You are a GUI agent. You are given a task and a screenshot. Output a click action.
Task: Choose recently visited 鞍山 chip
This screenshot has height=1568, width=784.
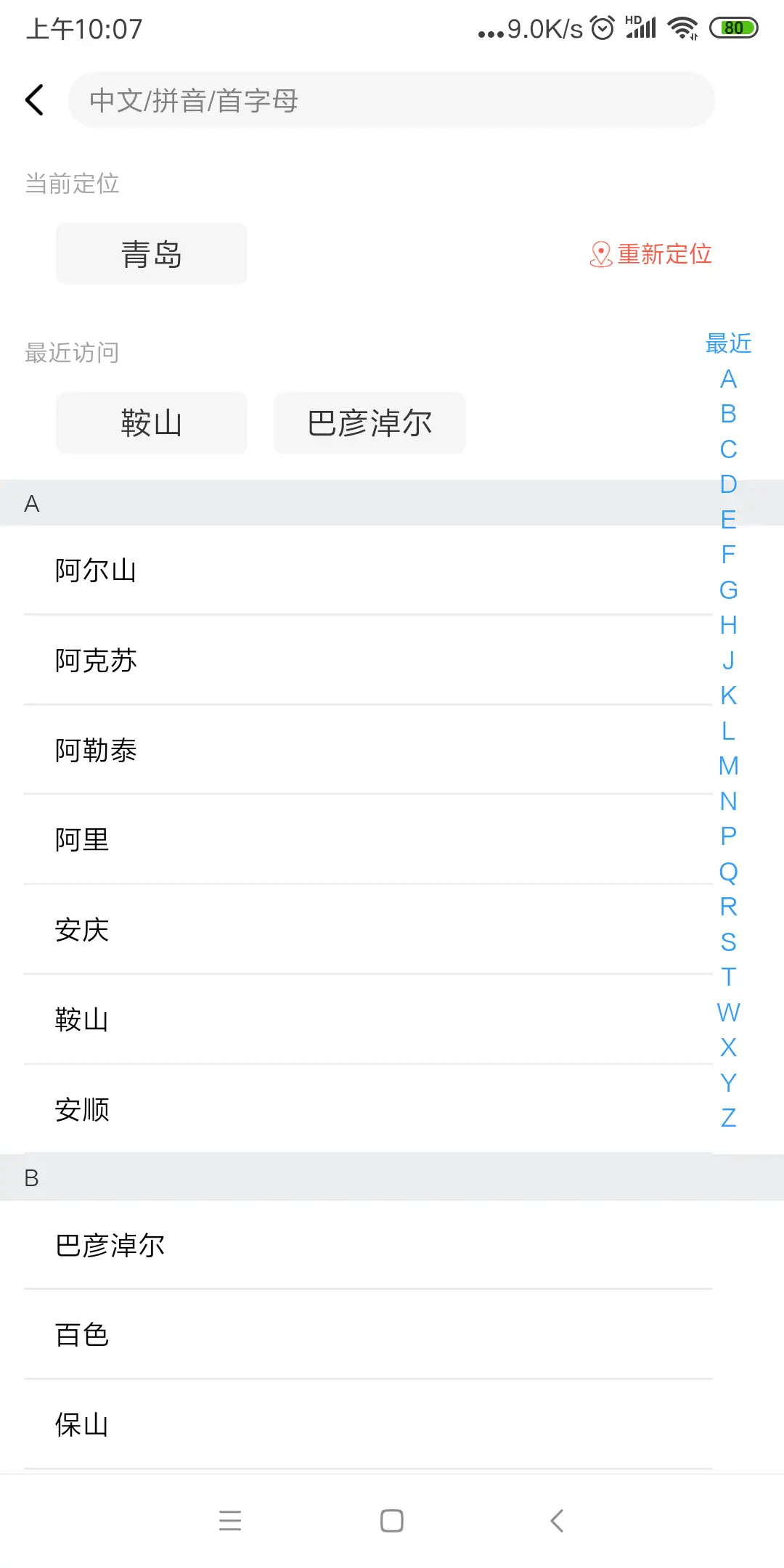tap(152, 423)
